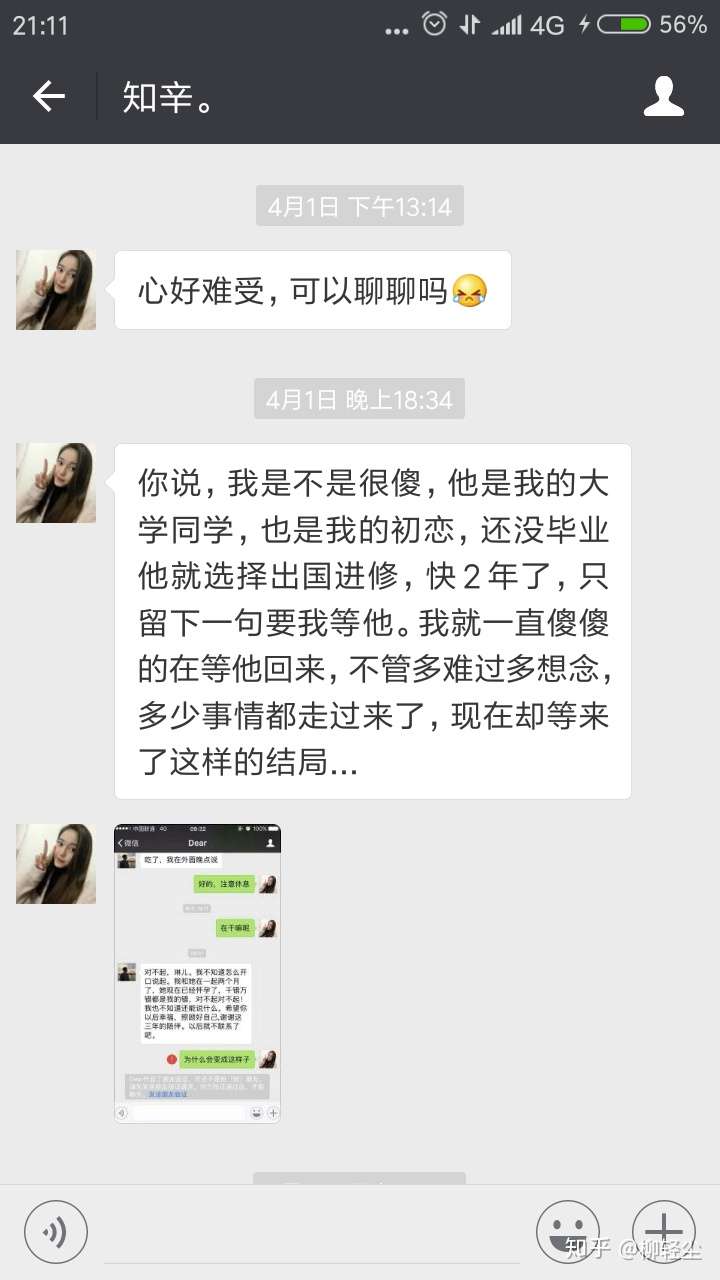Open the emoji picker
Viewport: 720px width, 1280px height.
tap(567, 1231)
